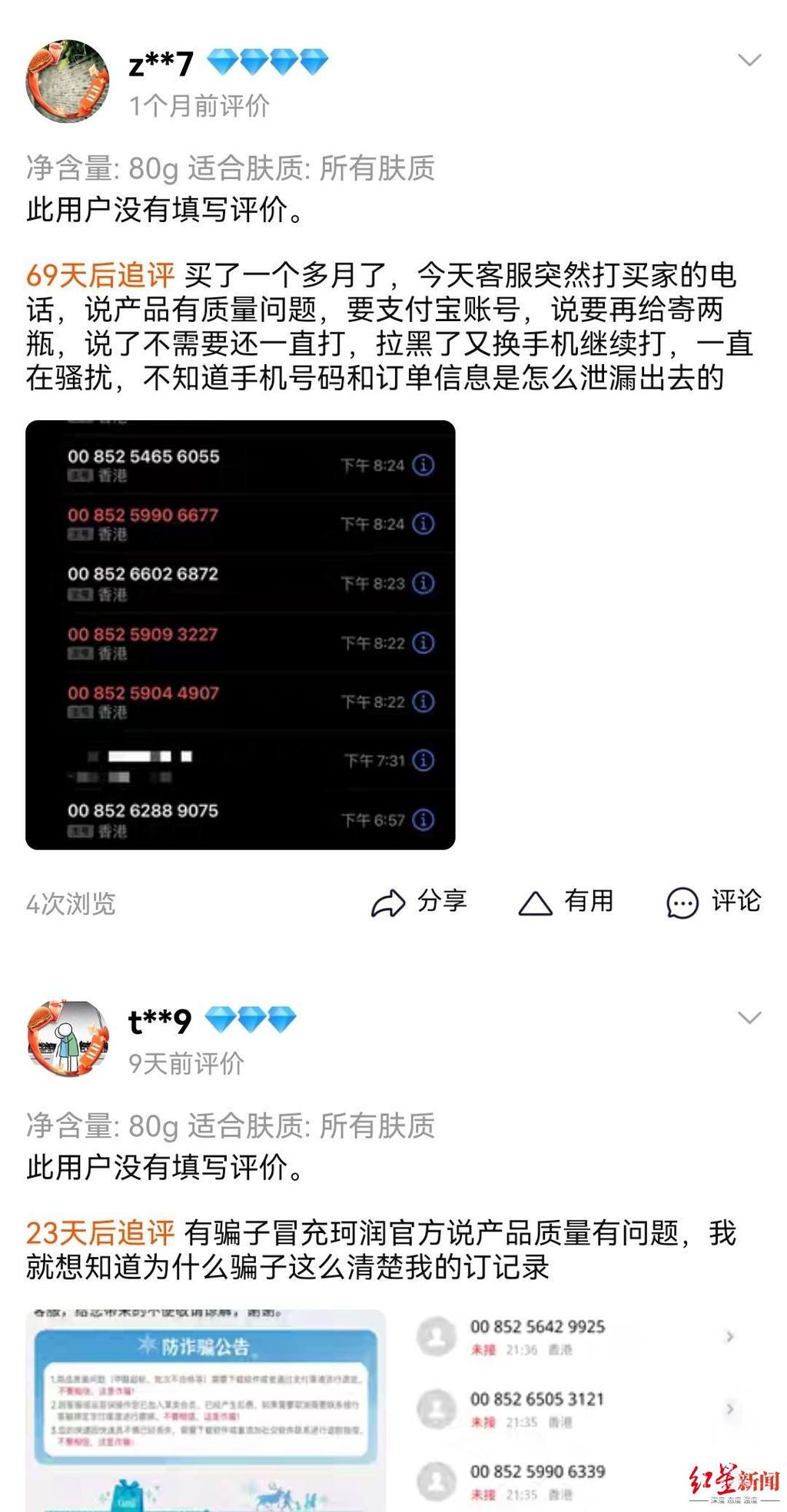Expand the chevron on t**9's review
The image size is (787, 1512).
[749, 1018]
